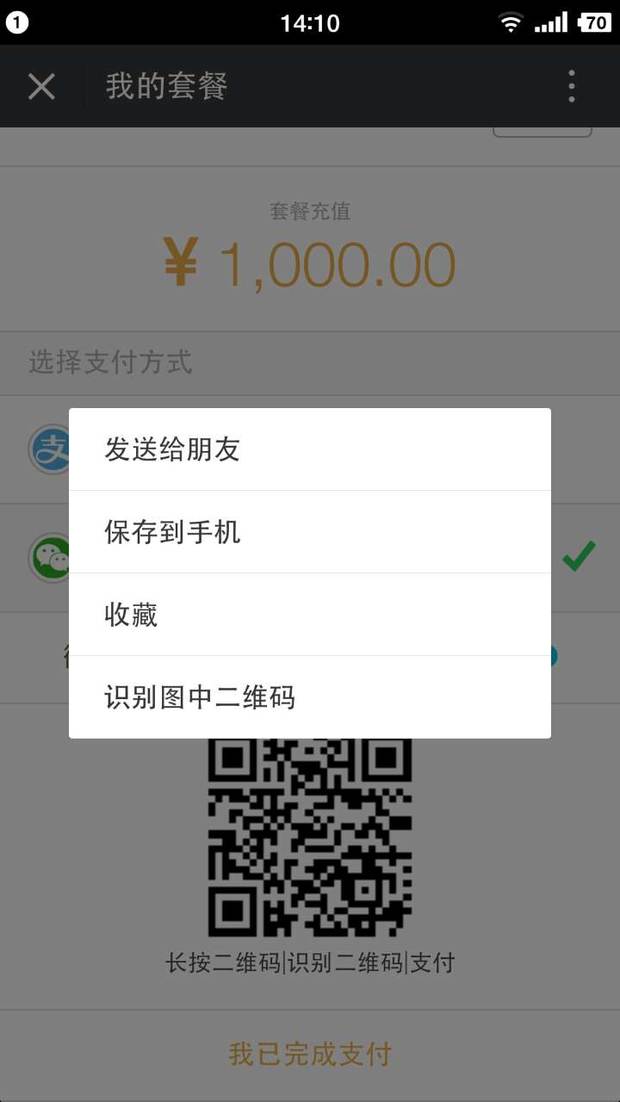Confirm with 我已完成支付
Image resolution: width=620 pixels, height=1102 pixels.
(310, 1054)
